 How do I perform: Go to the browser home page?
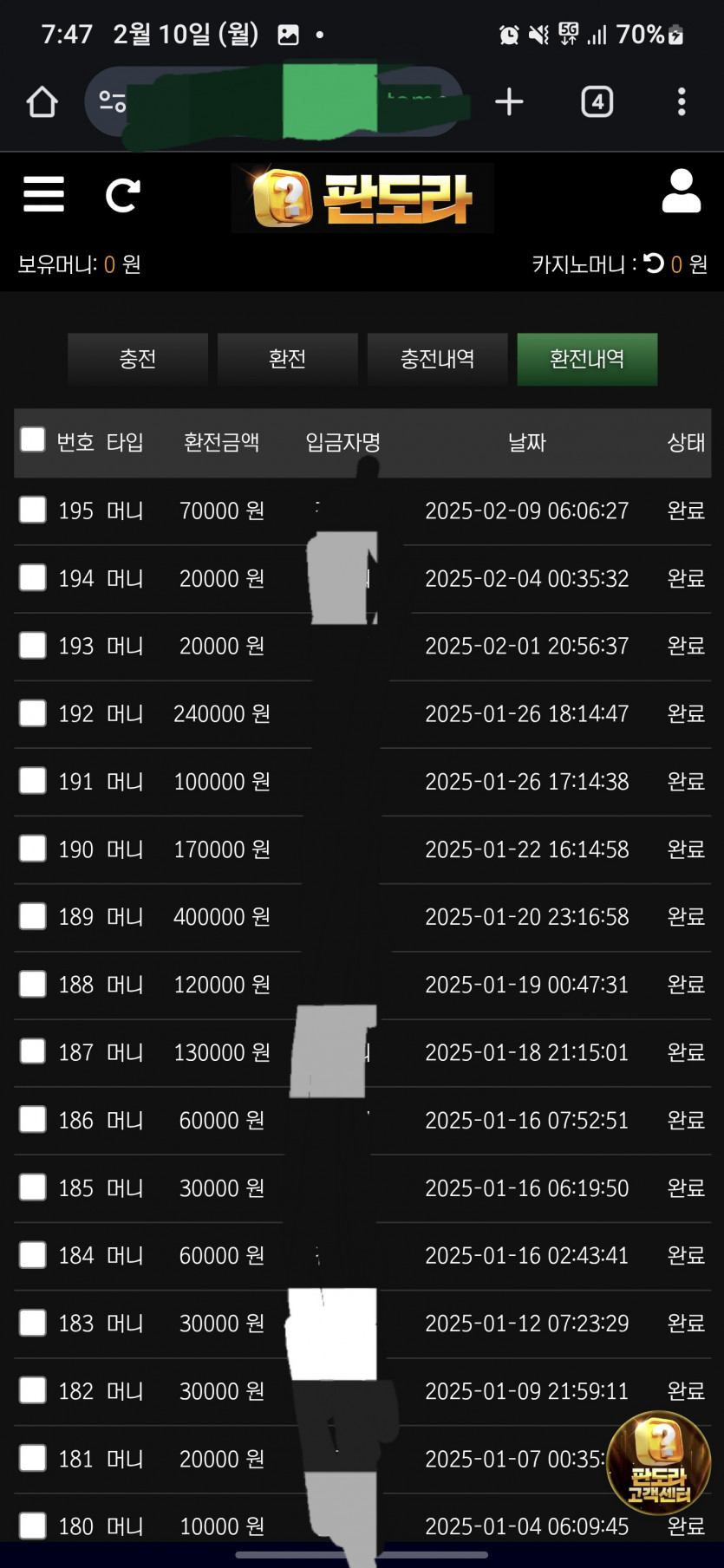[42, 102]
